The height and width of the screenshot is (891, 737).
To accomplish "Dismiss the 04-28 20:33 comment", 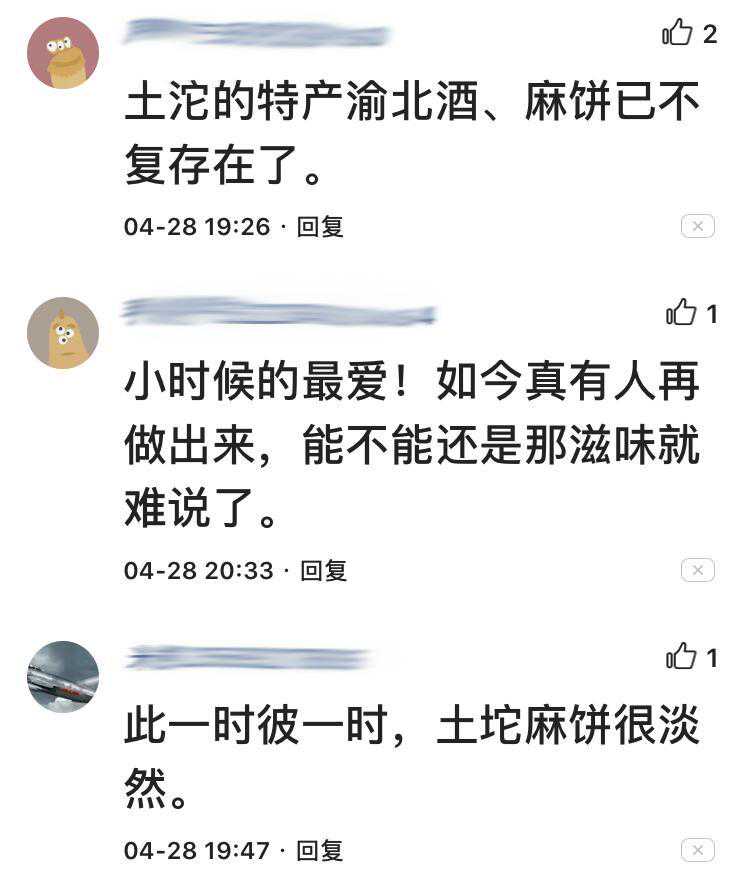I will [697, 571].
